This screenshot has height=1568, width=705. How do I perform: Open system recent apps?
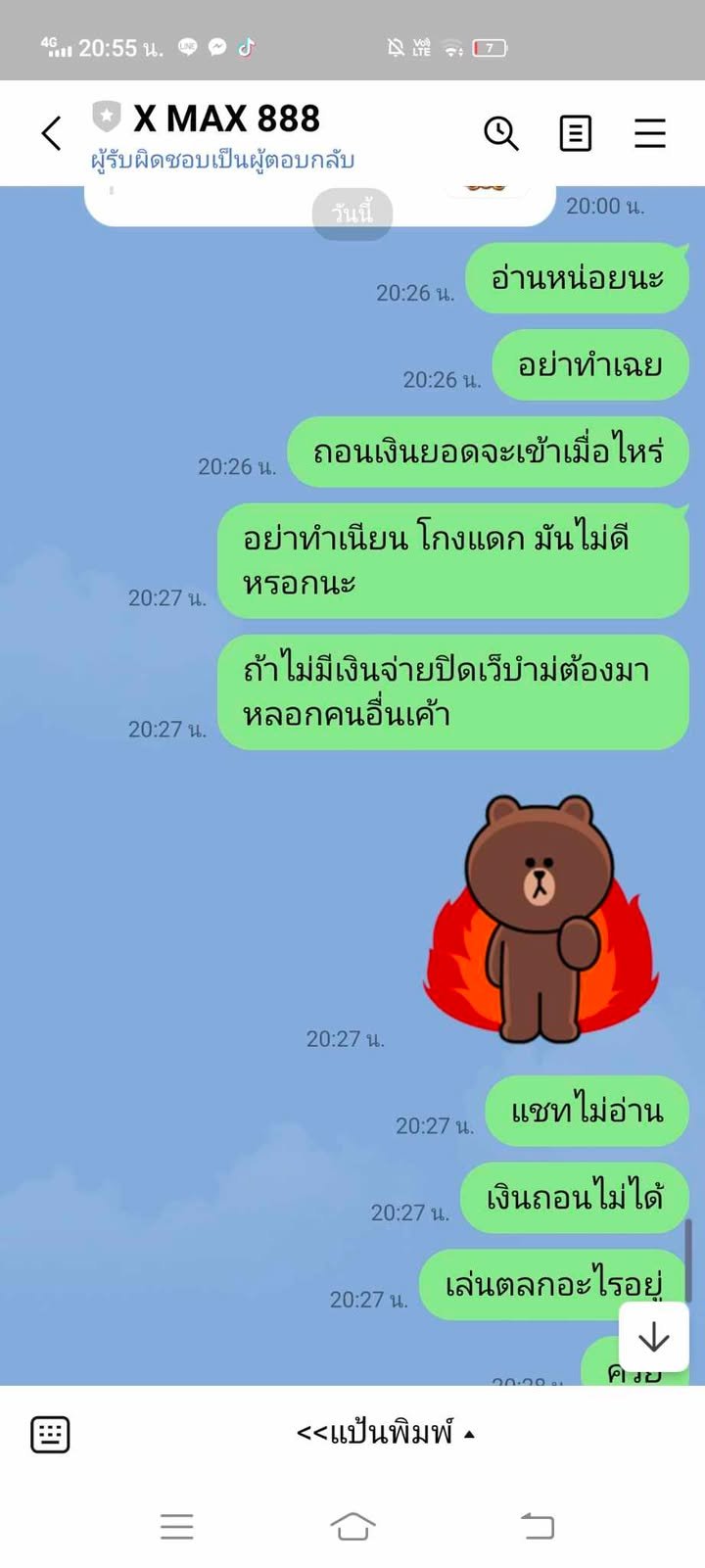point(176,1525)
